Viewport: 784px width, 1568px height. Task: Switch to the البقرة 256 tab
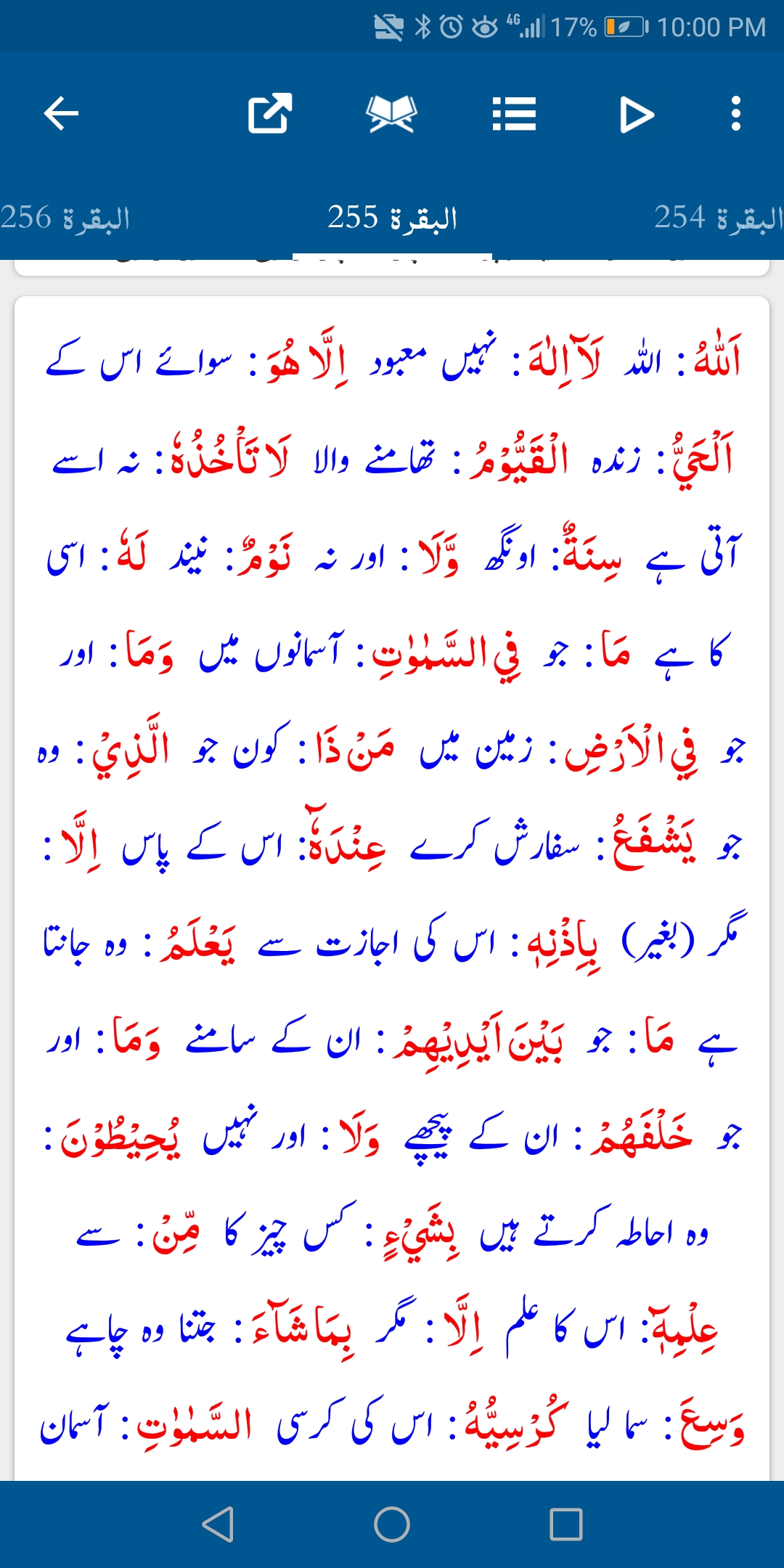tap(65, 218)
